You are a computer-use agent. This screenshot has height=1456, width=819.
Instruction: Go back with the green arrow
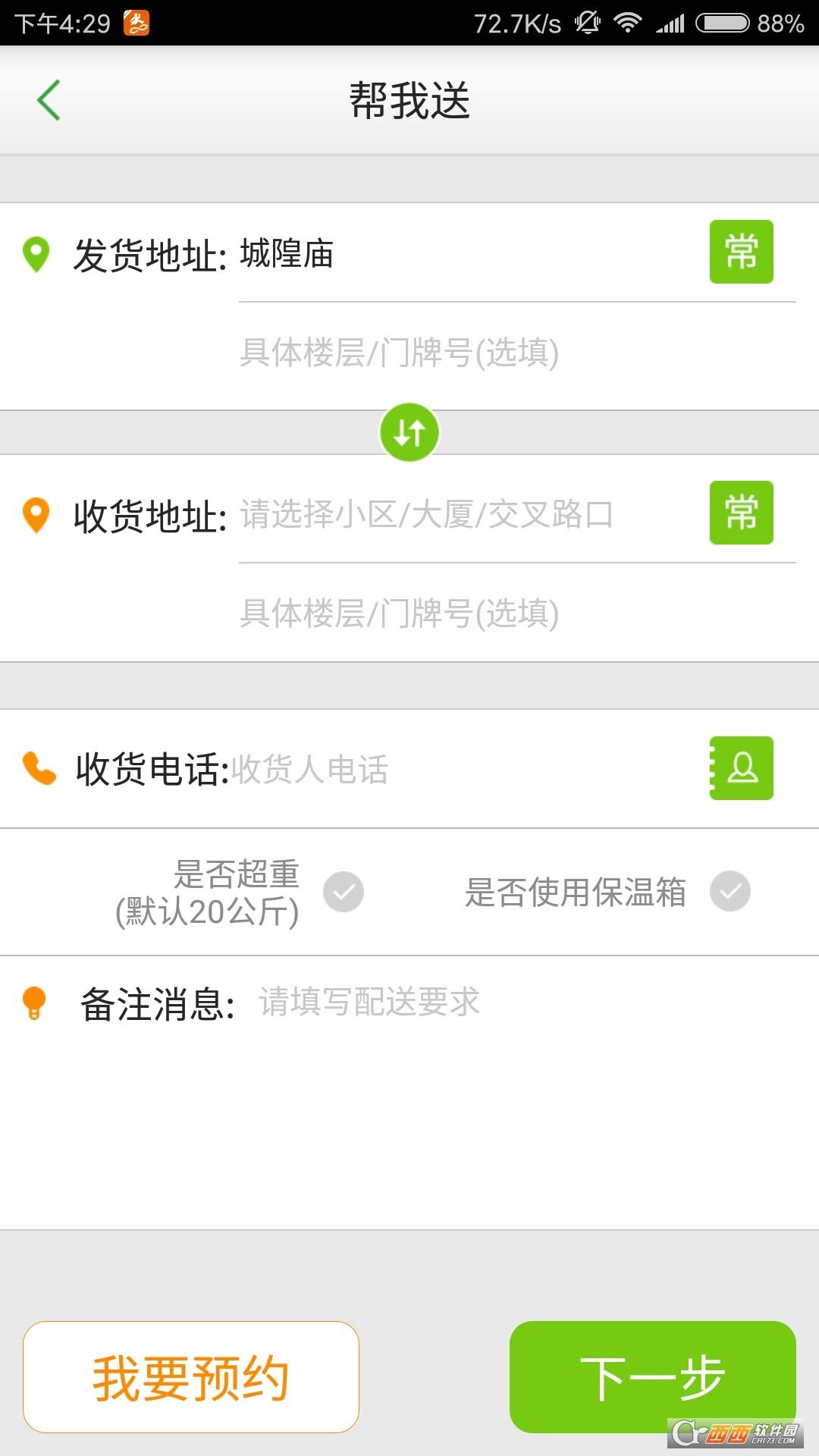49,101
